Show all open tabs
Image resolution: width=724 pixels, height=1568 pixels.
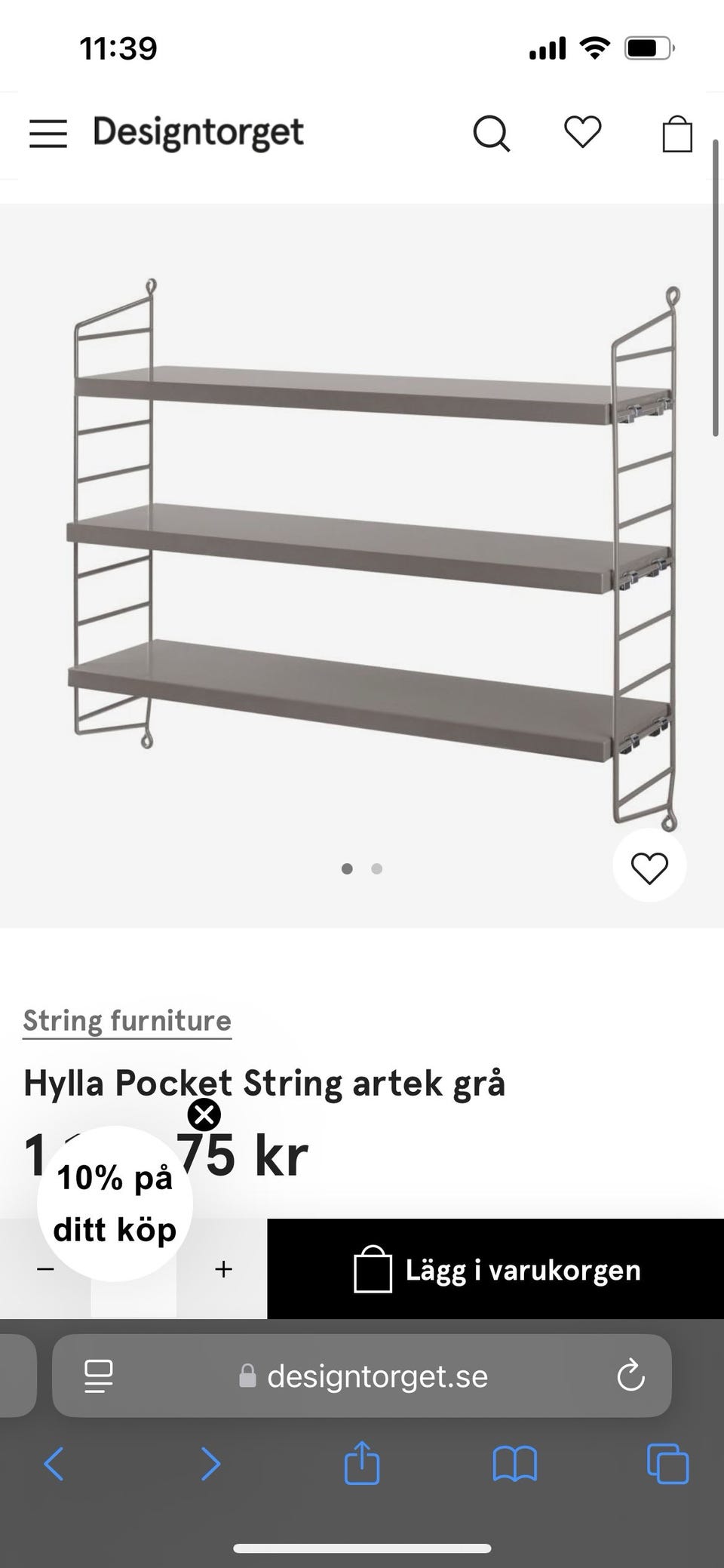click(x=667, y=1465)
